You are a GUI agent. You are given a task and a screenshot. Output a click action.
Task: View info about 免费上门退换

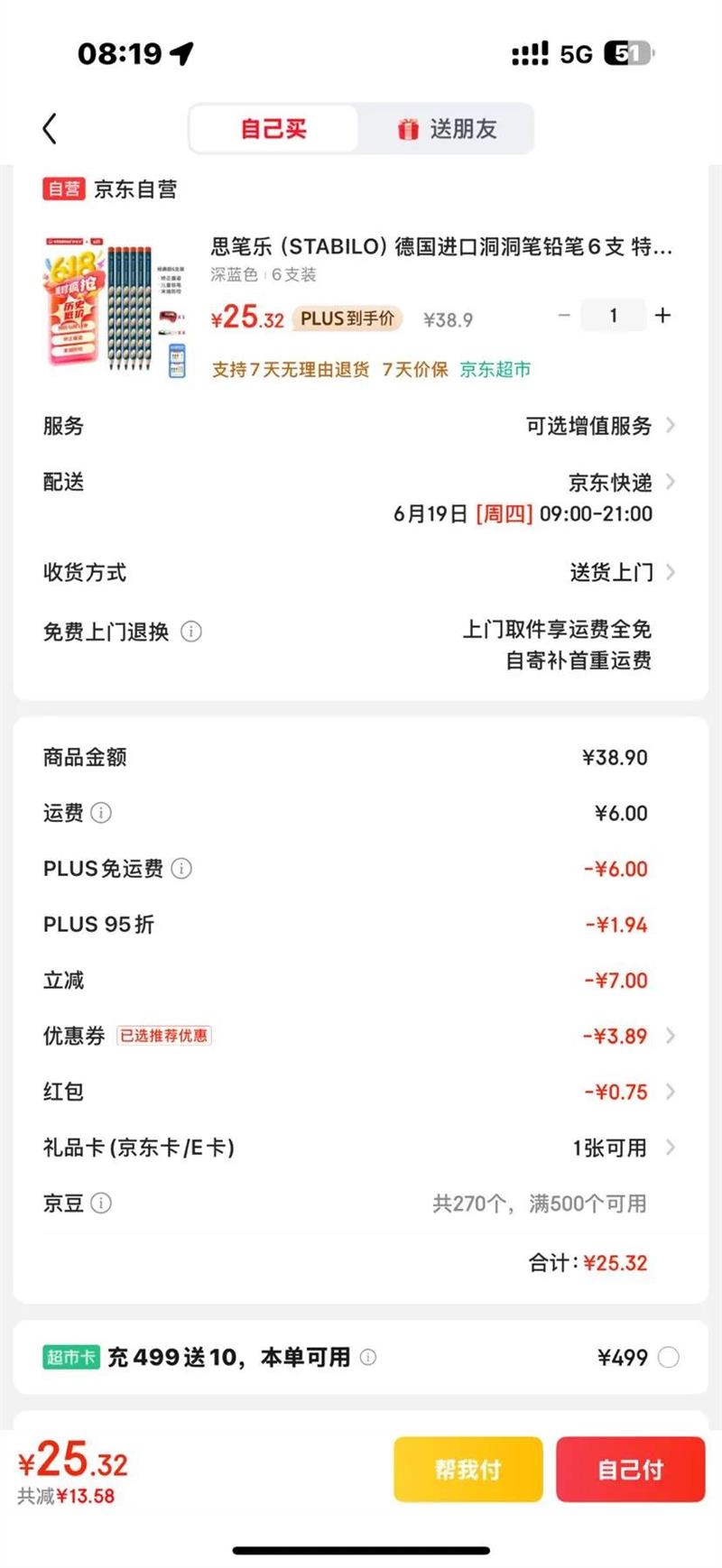tap(191, 632)
